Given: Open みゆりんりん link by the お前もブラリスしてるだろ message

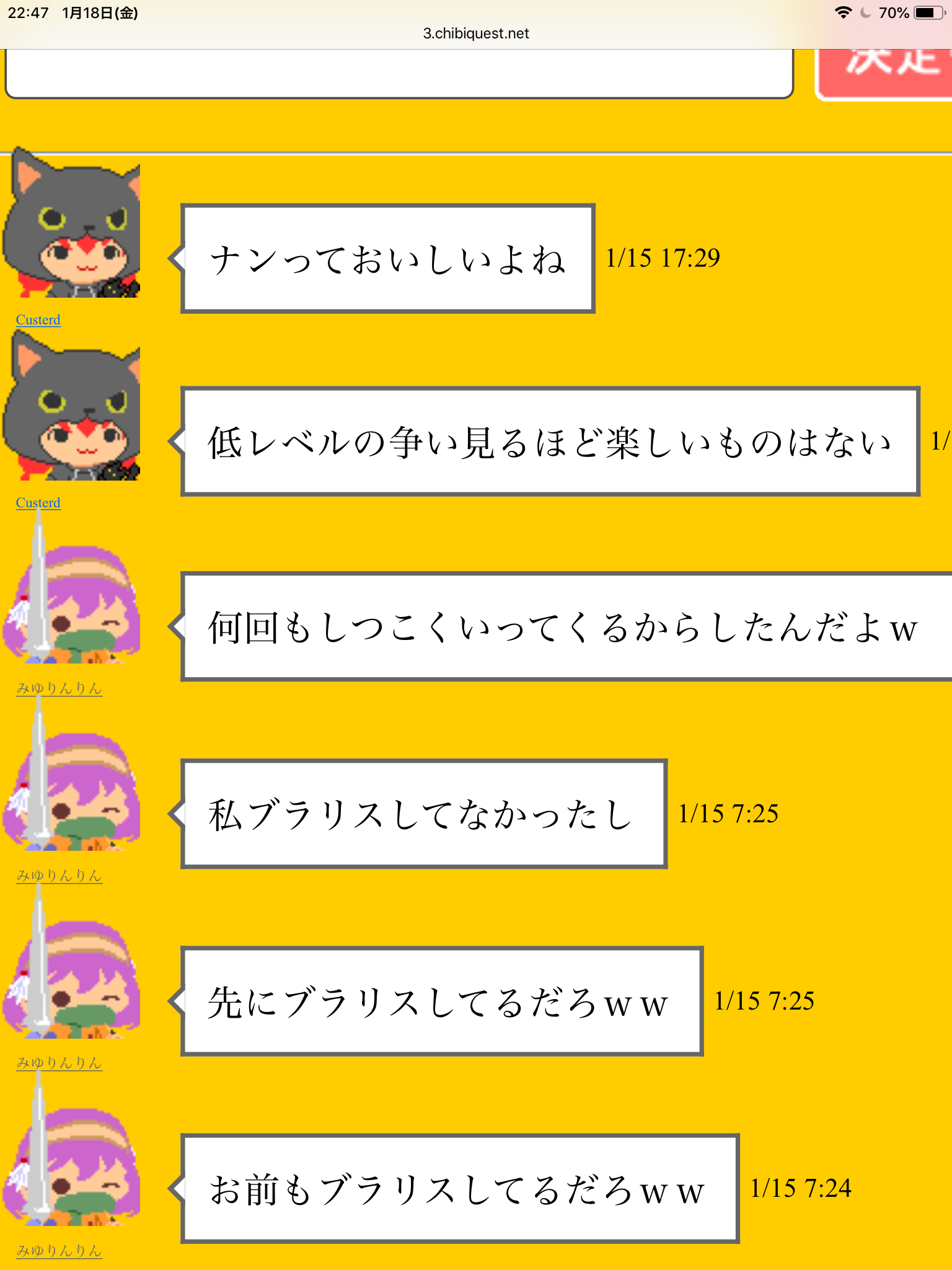Looking at the screenshot, I should click(x=59, y=1251).
